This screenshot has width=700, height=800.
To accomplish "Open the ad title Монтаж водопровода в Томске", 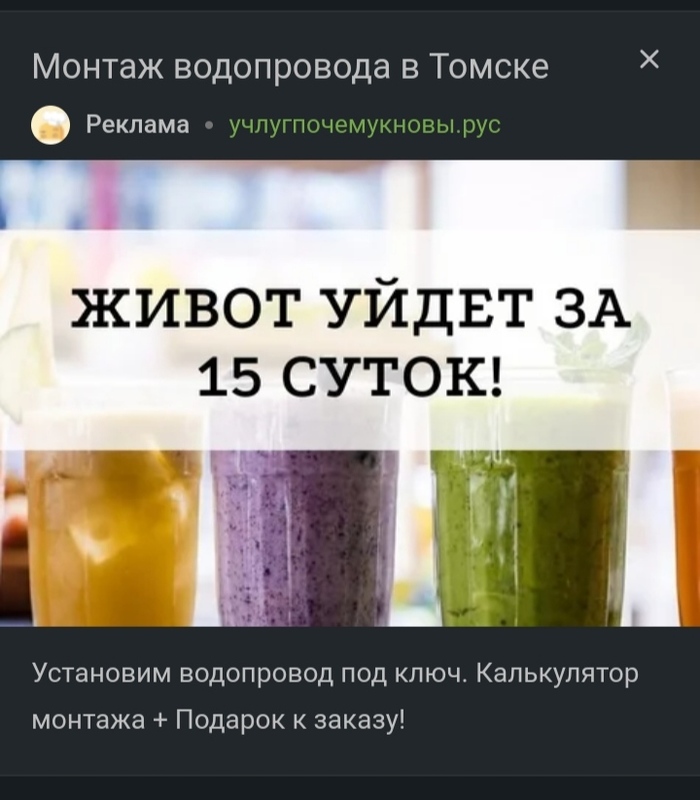I will click(x=290, y=67).
